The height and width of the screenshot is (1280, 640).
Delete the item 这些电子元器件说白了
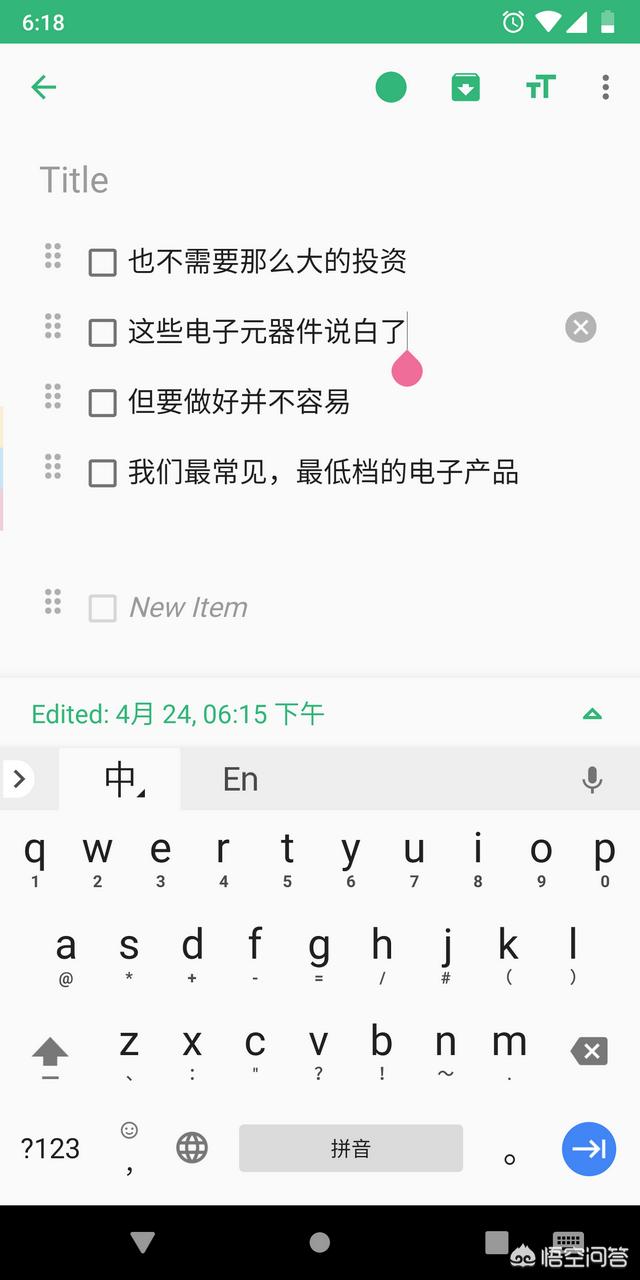point(580,327)
